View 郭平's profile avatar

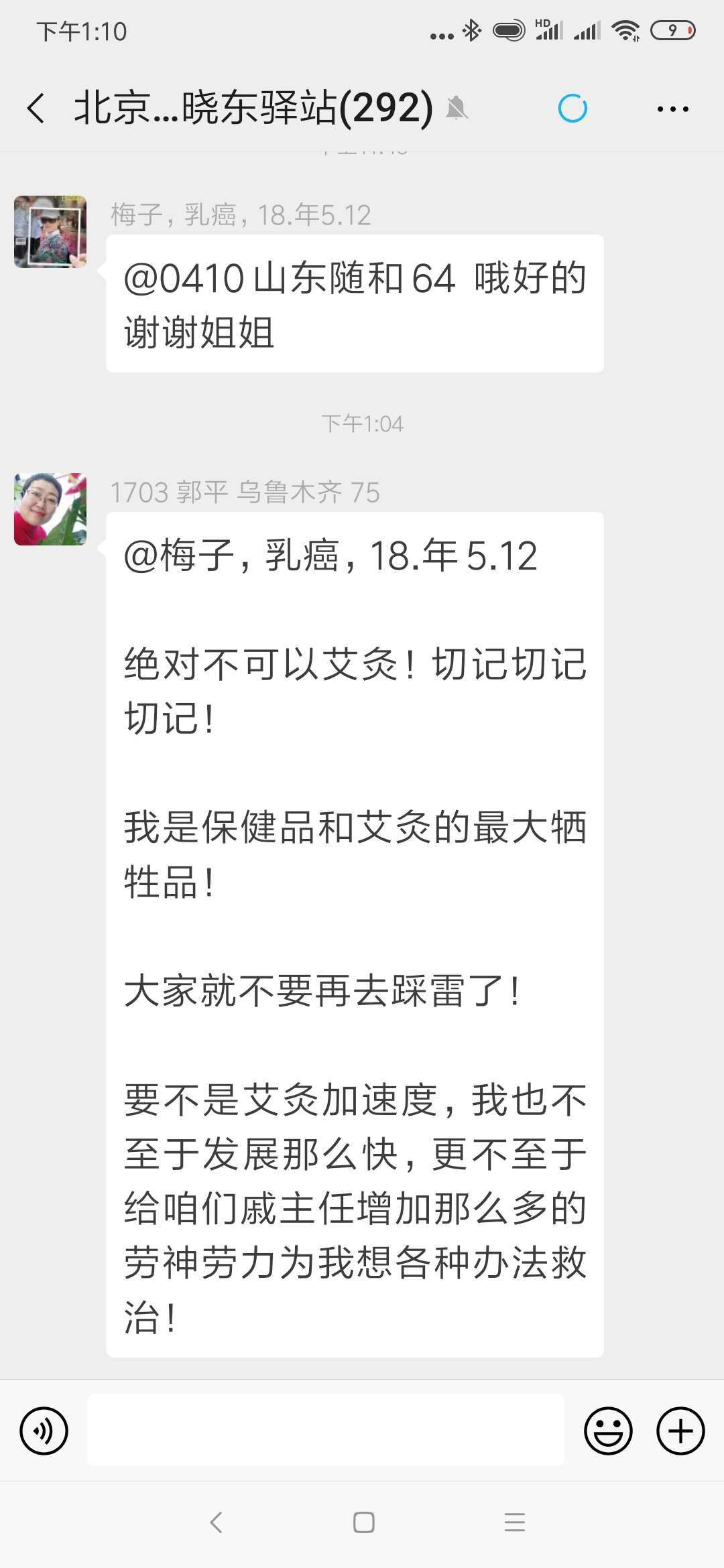tap(50, 509)
